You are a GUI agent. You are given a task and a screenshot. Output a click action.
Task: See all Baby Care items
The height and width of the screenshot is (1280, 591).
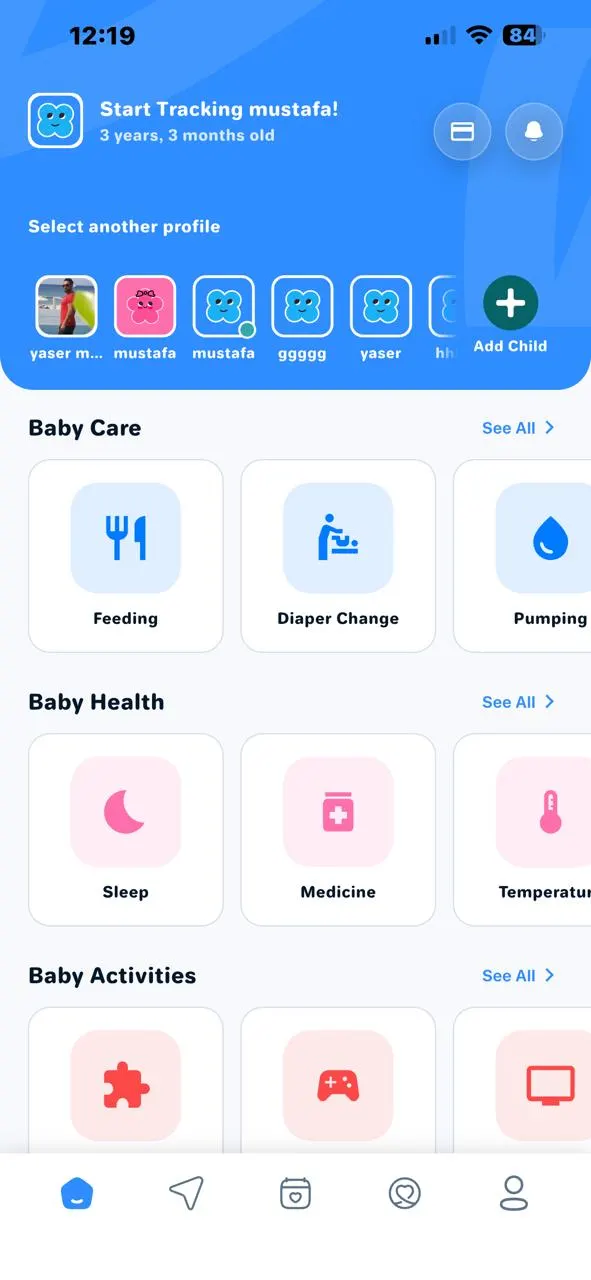(x=518, y=428)
